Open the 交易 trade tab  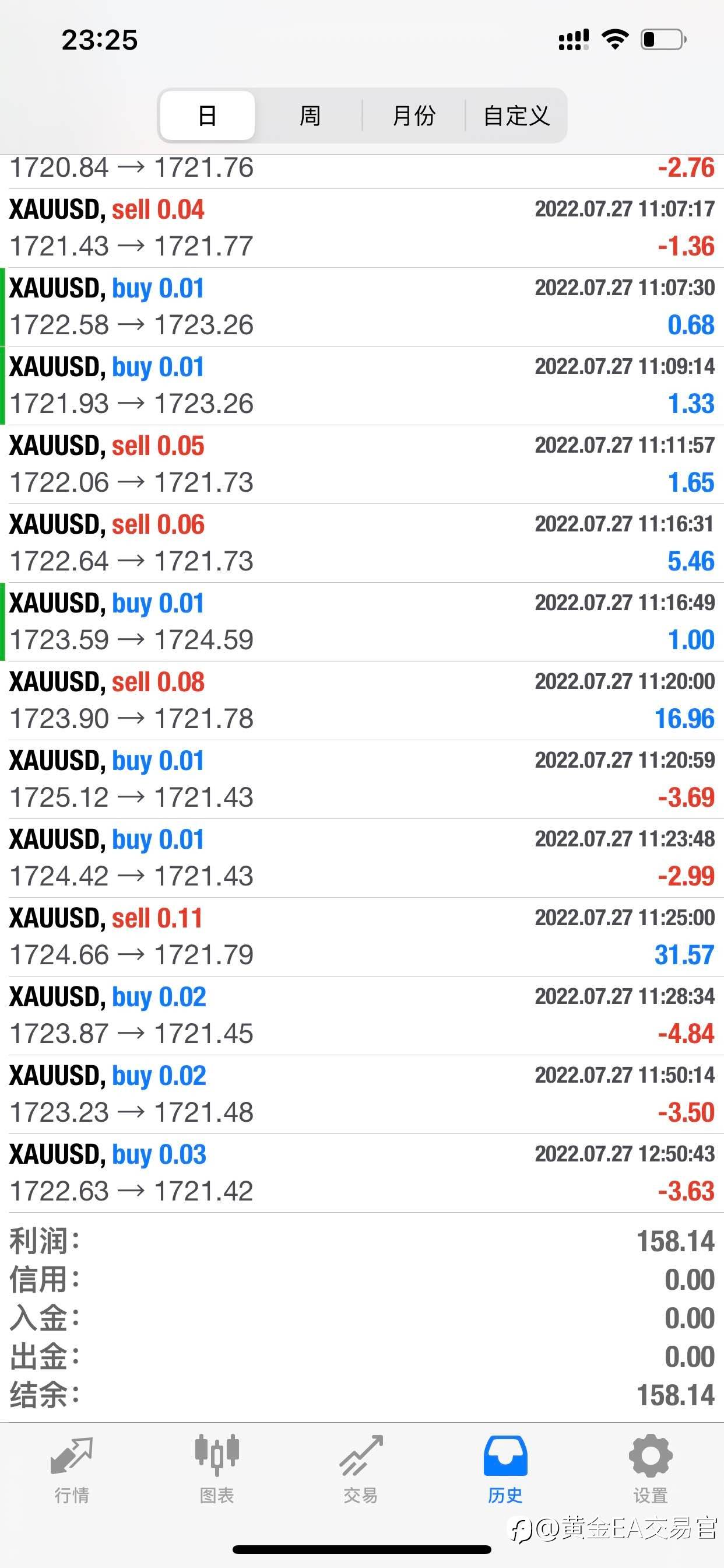tap(361, 1470)
